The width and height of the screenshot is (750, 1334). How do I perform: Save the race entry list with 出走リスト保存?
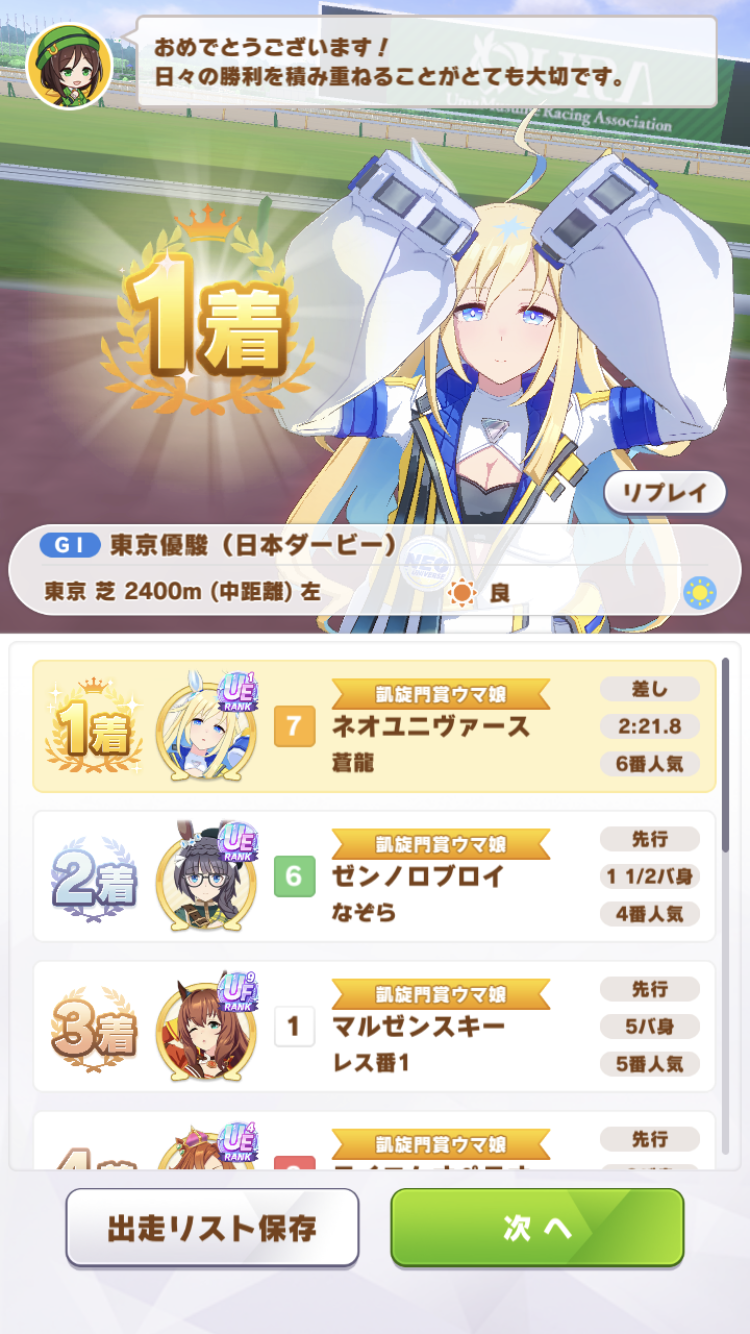click(212, 1228)
